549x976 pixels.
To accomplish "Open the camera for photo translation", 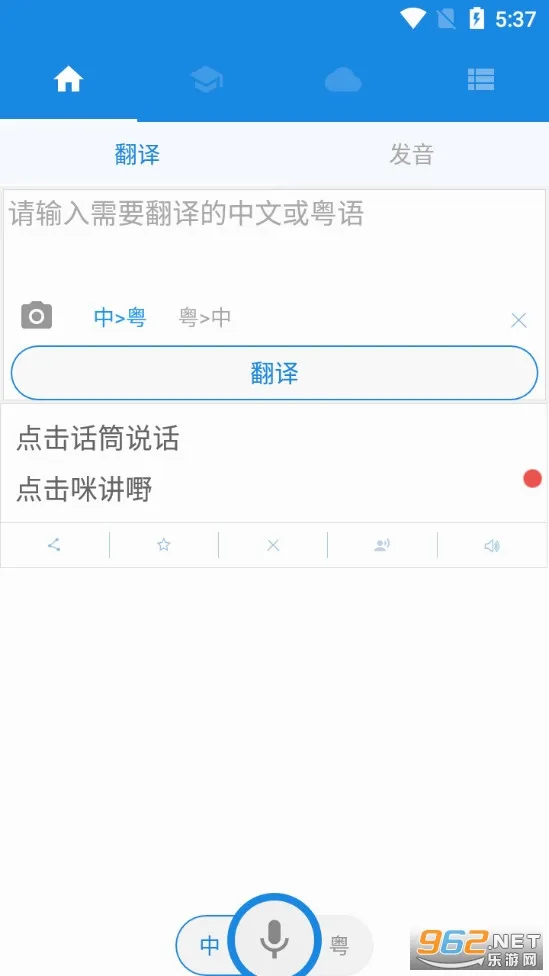I will (37, 316).
